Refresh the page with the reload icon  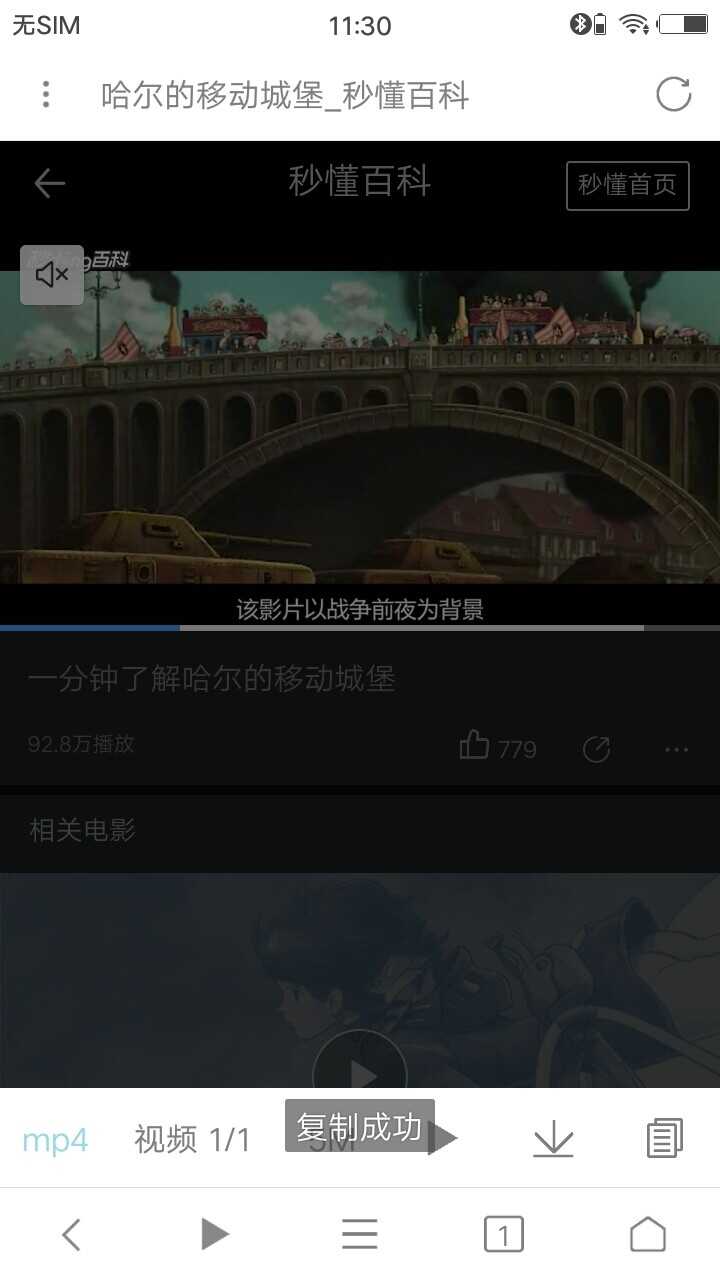(x=676, y=94)
